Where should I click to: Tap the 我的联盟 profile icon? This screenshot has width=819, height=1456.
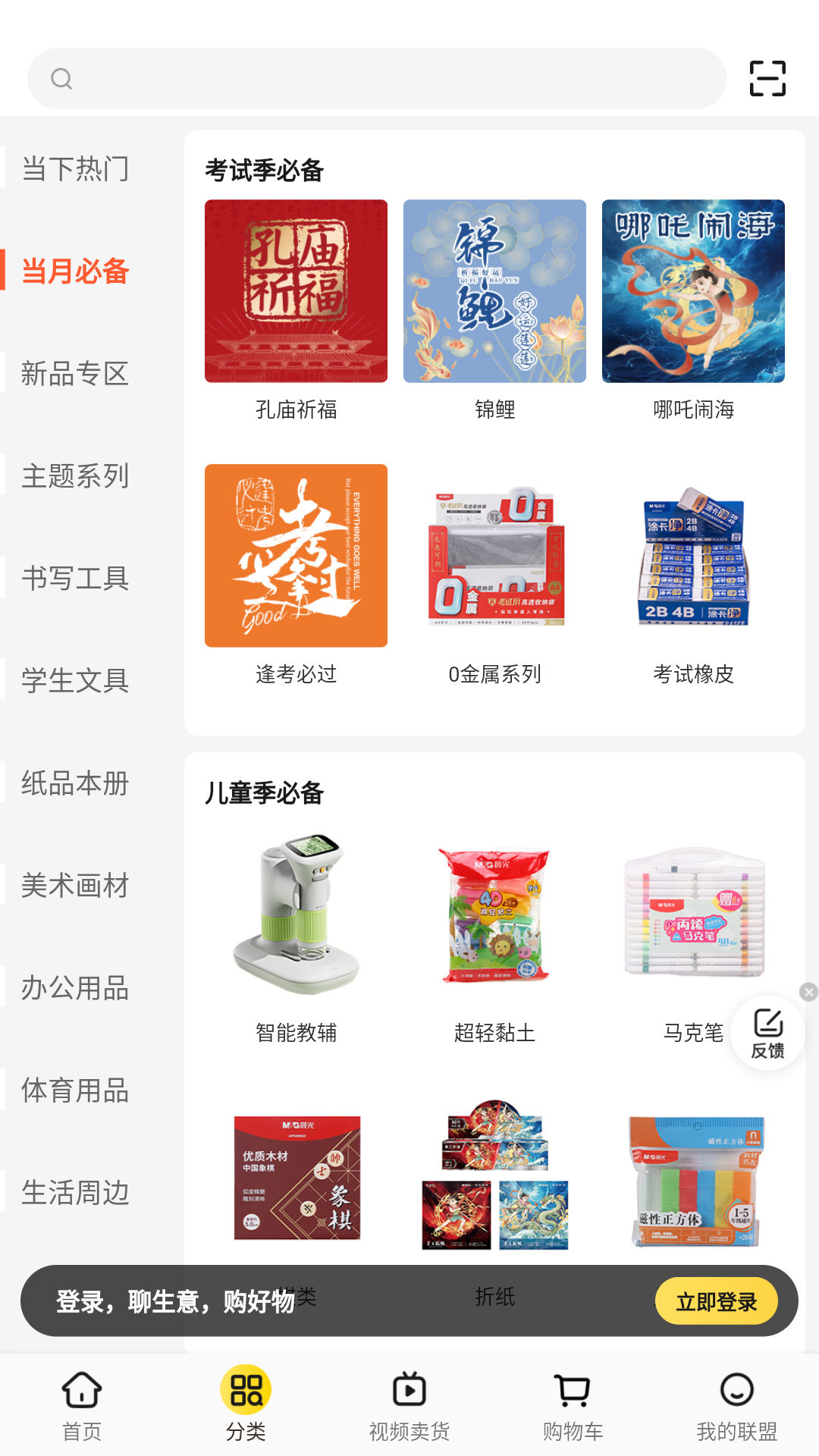(x=736, y=1394)
